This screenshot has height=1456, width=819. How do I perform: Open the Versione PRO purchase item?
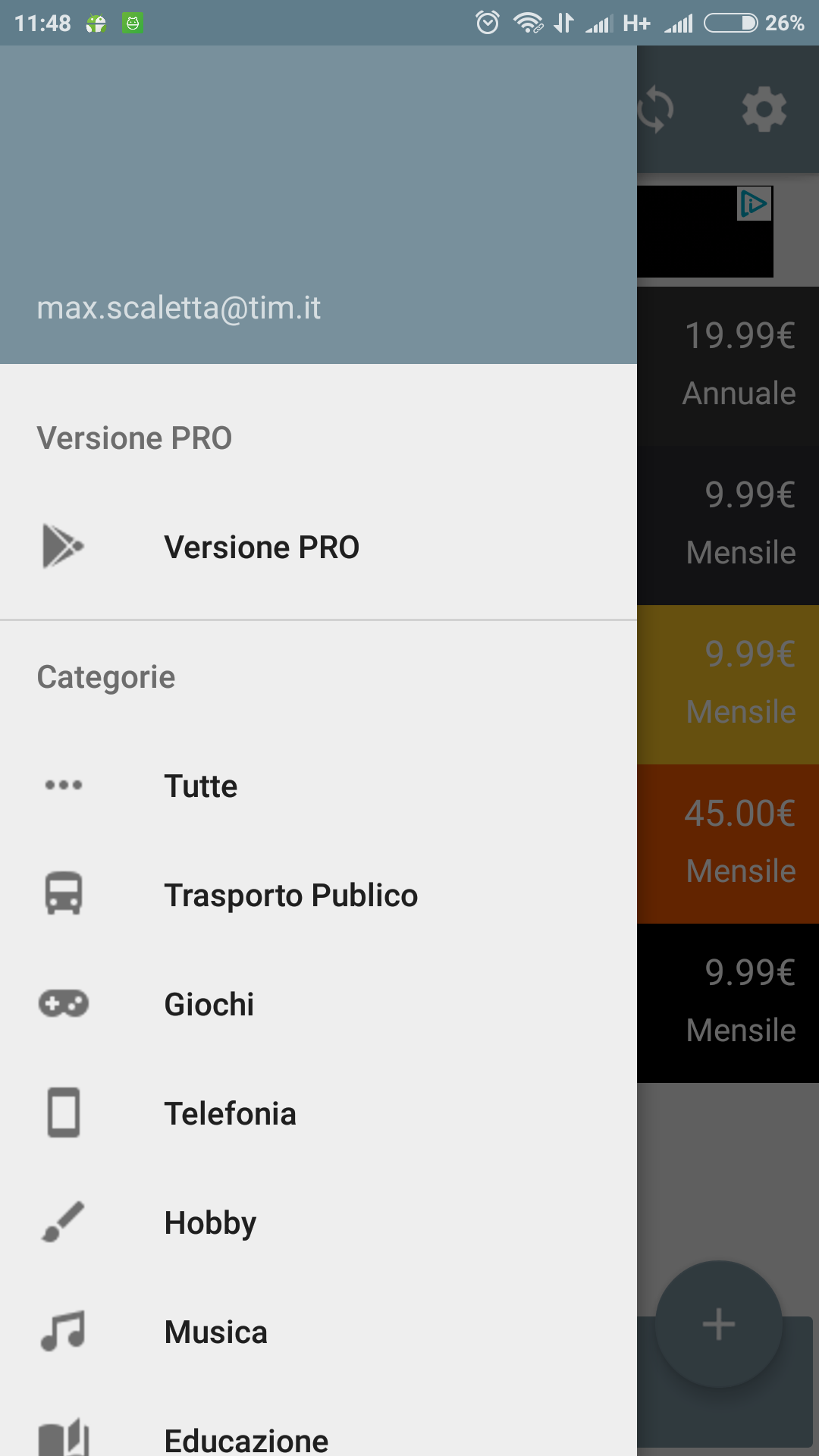[318, 547]
